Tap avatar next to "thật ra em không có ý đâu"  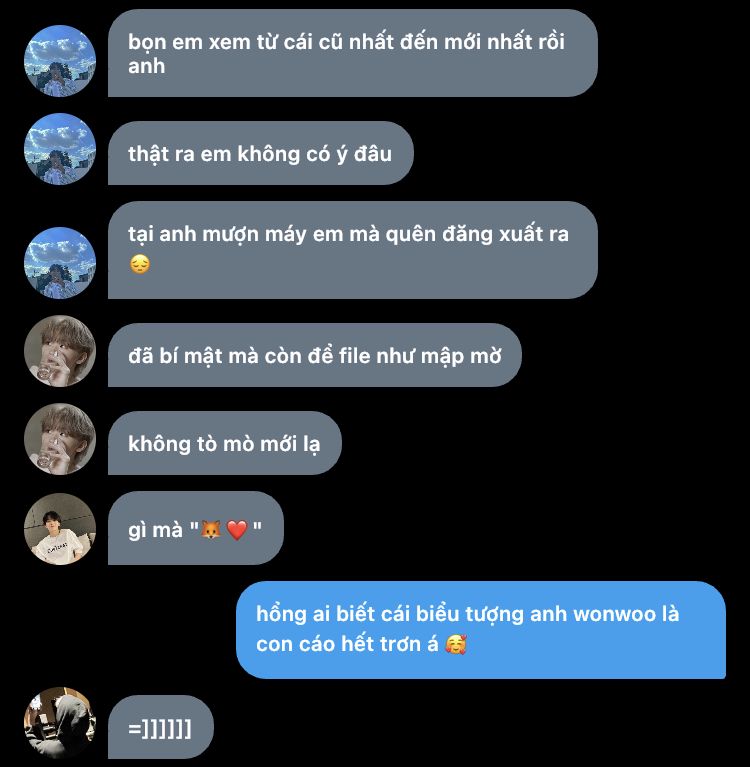60,149
